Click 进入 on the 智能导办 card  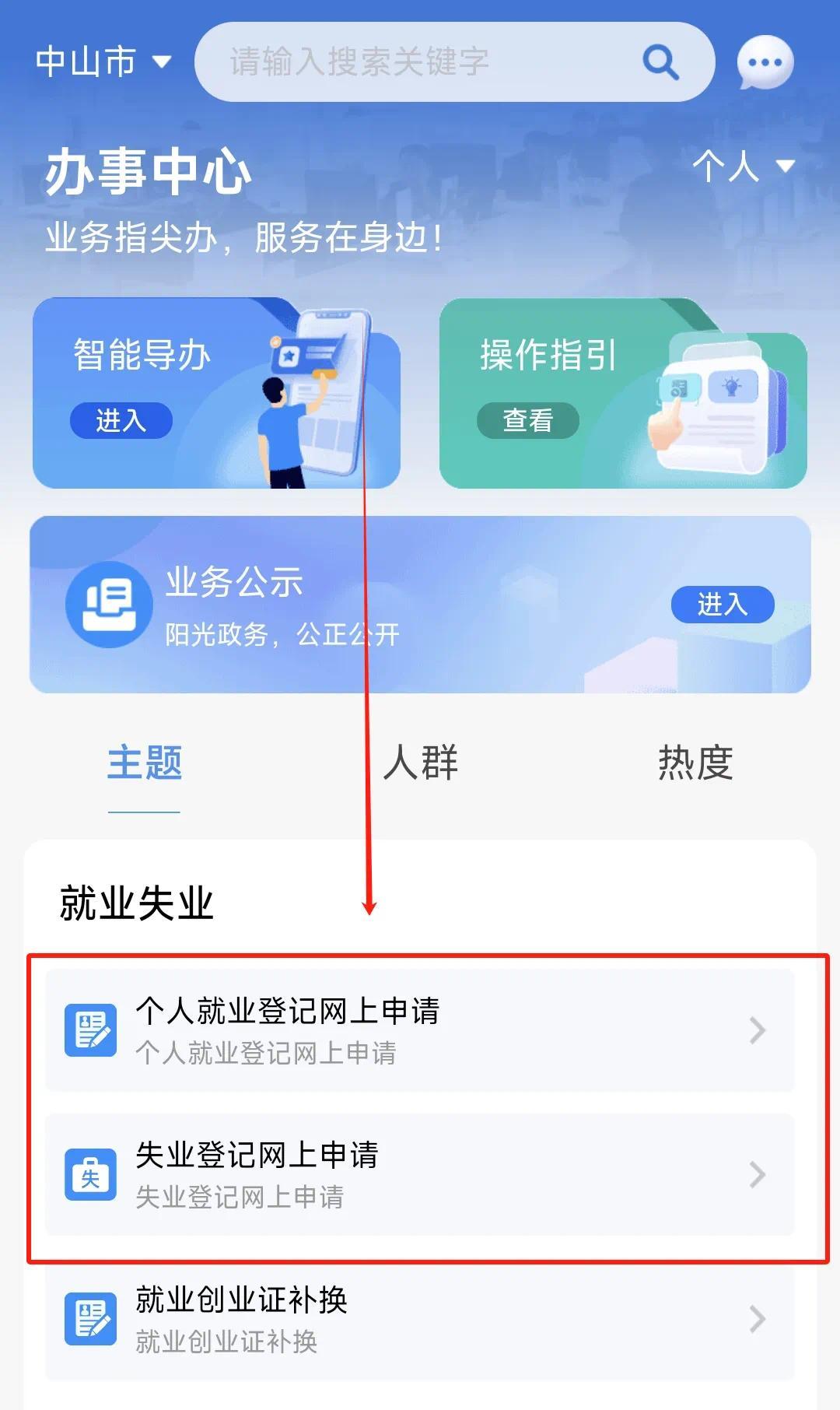(121, 421)
